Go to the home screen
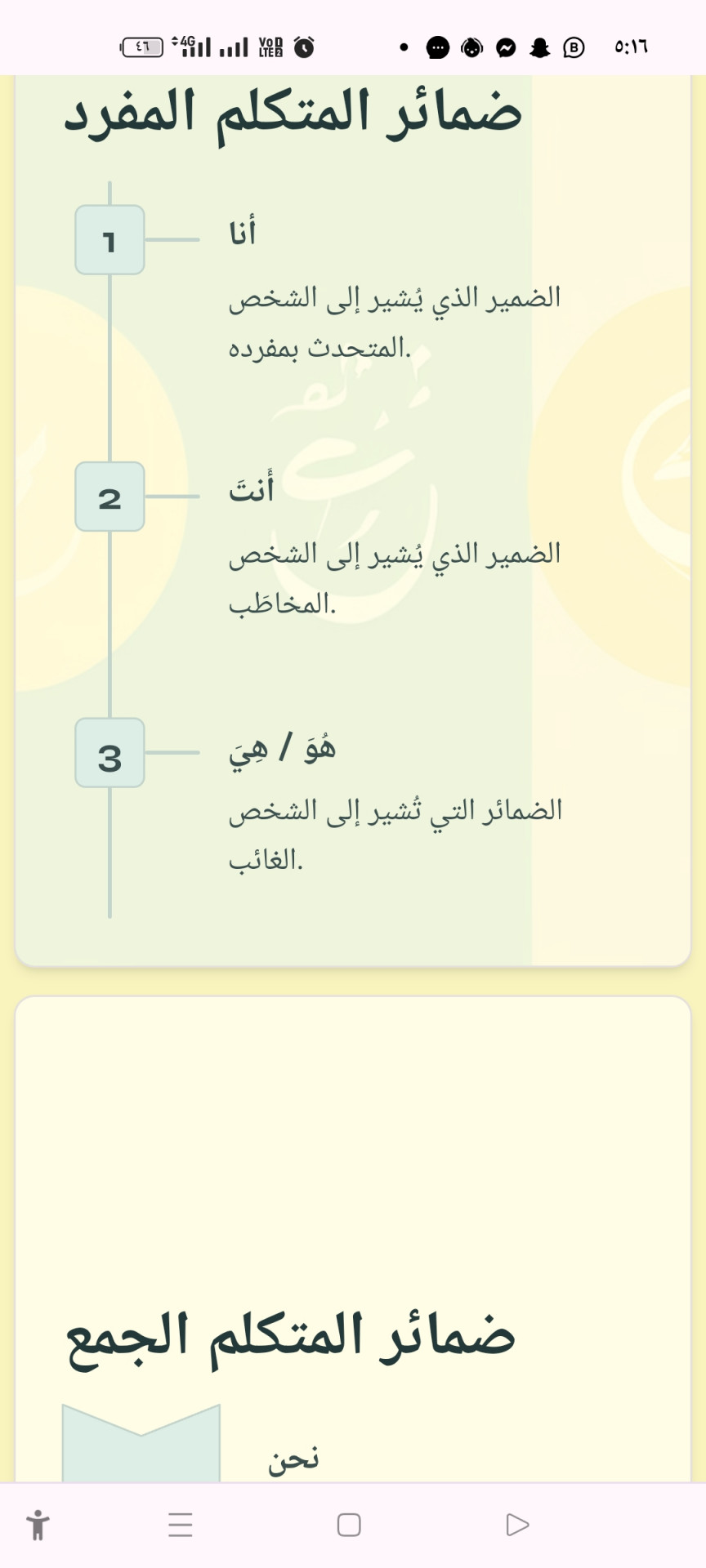The height and width of the screenshot is (1568, 706). (349, 1525)
